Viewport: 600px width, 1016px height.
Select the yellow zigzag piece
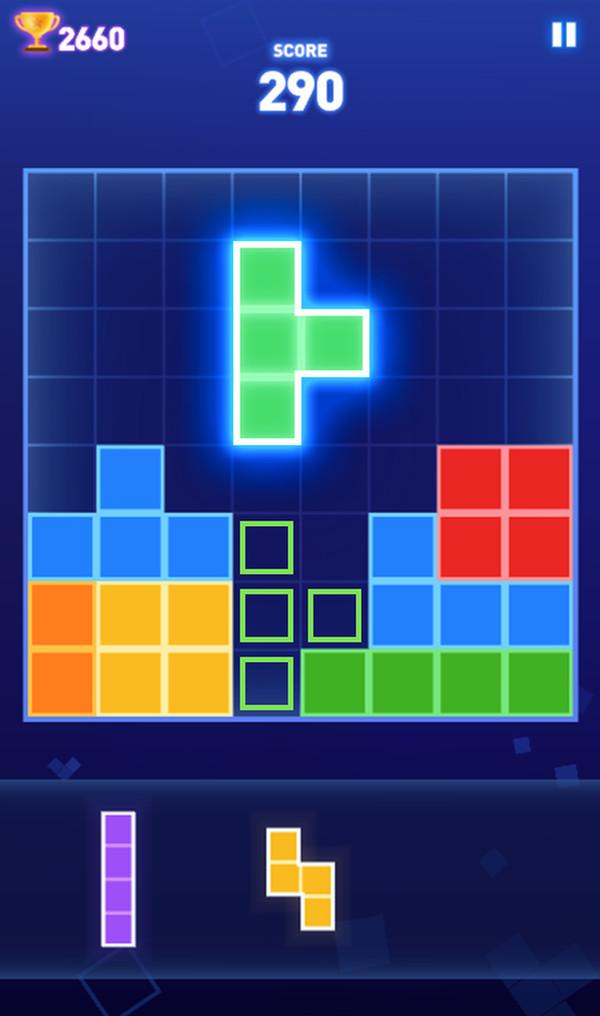tap(300, 878)
